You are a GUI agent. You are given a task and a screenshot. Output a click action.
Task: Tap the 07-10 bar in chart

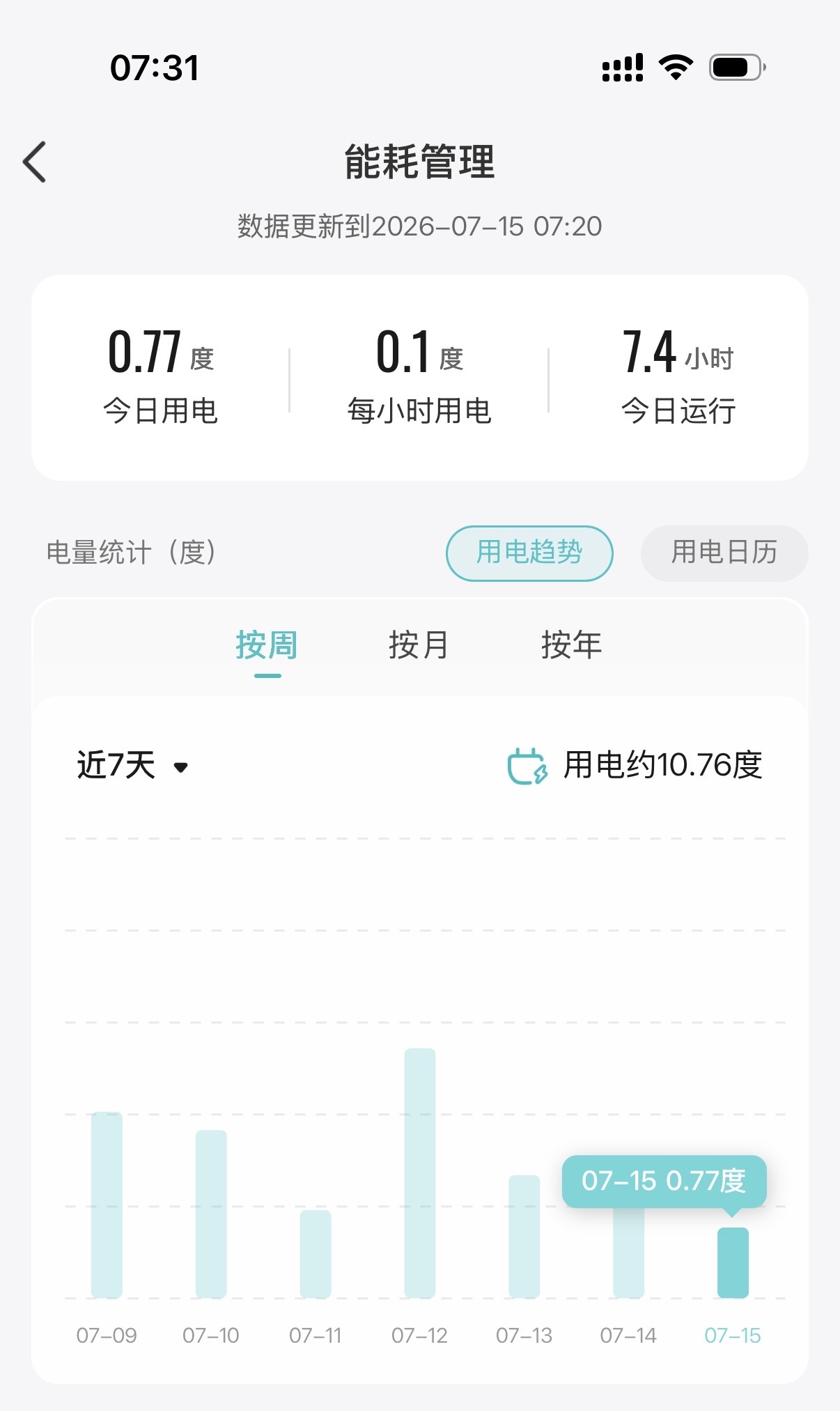click(211, 1214)
